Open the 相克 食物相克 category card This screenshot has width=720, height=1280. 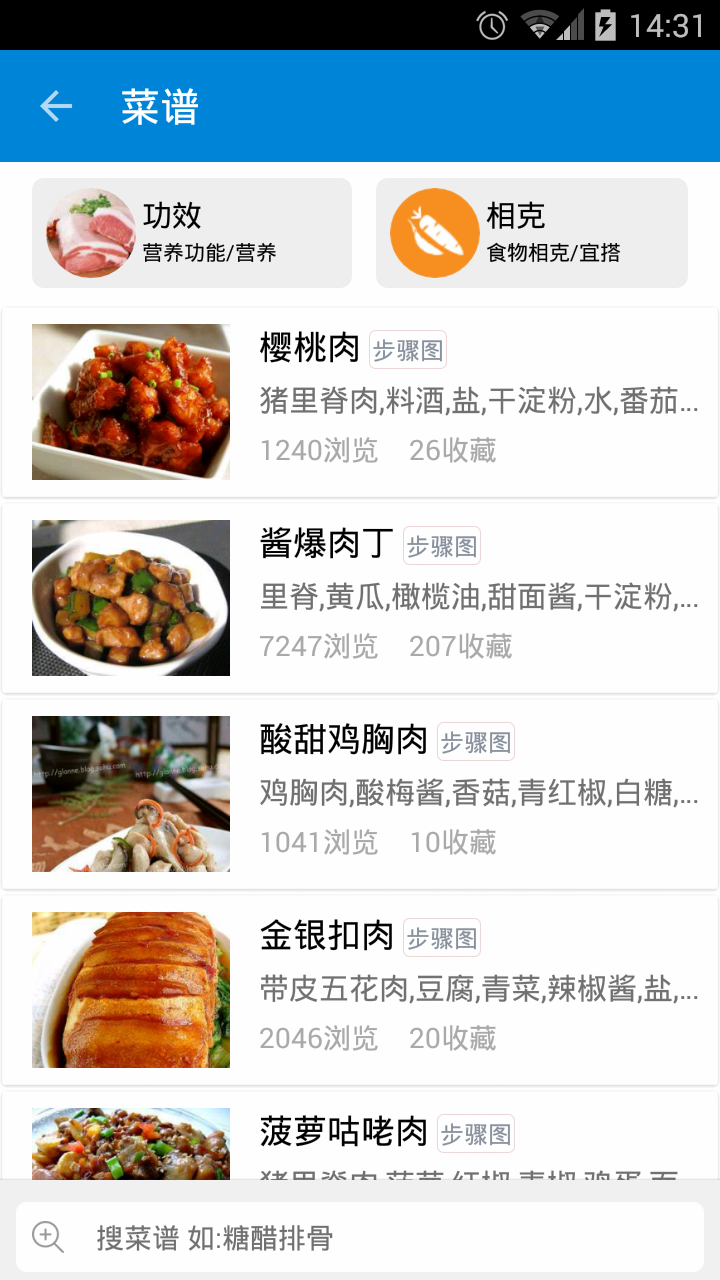pos(531,232)
